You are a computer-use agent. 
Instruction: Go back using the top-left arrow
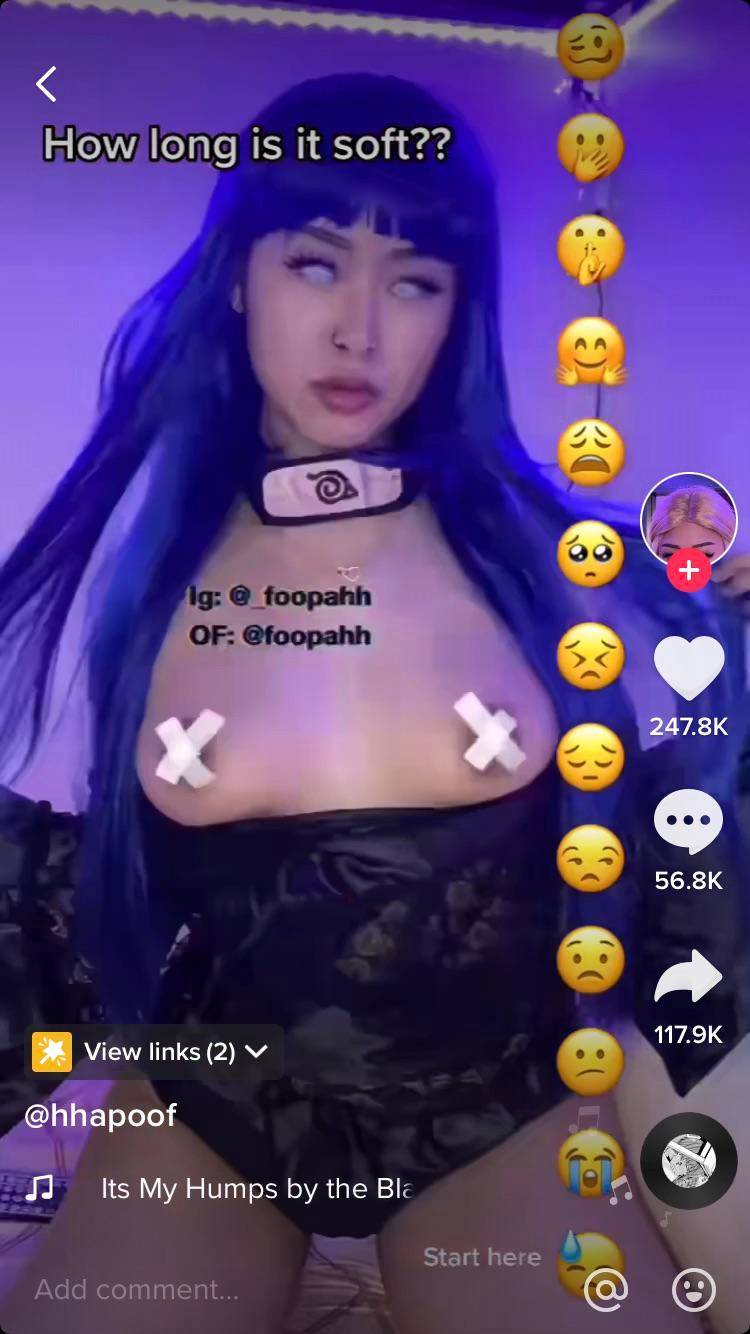(x=46, y=85)
